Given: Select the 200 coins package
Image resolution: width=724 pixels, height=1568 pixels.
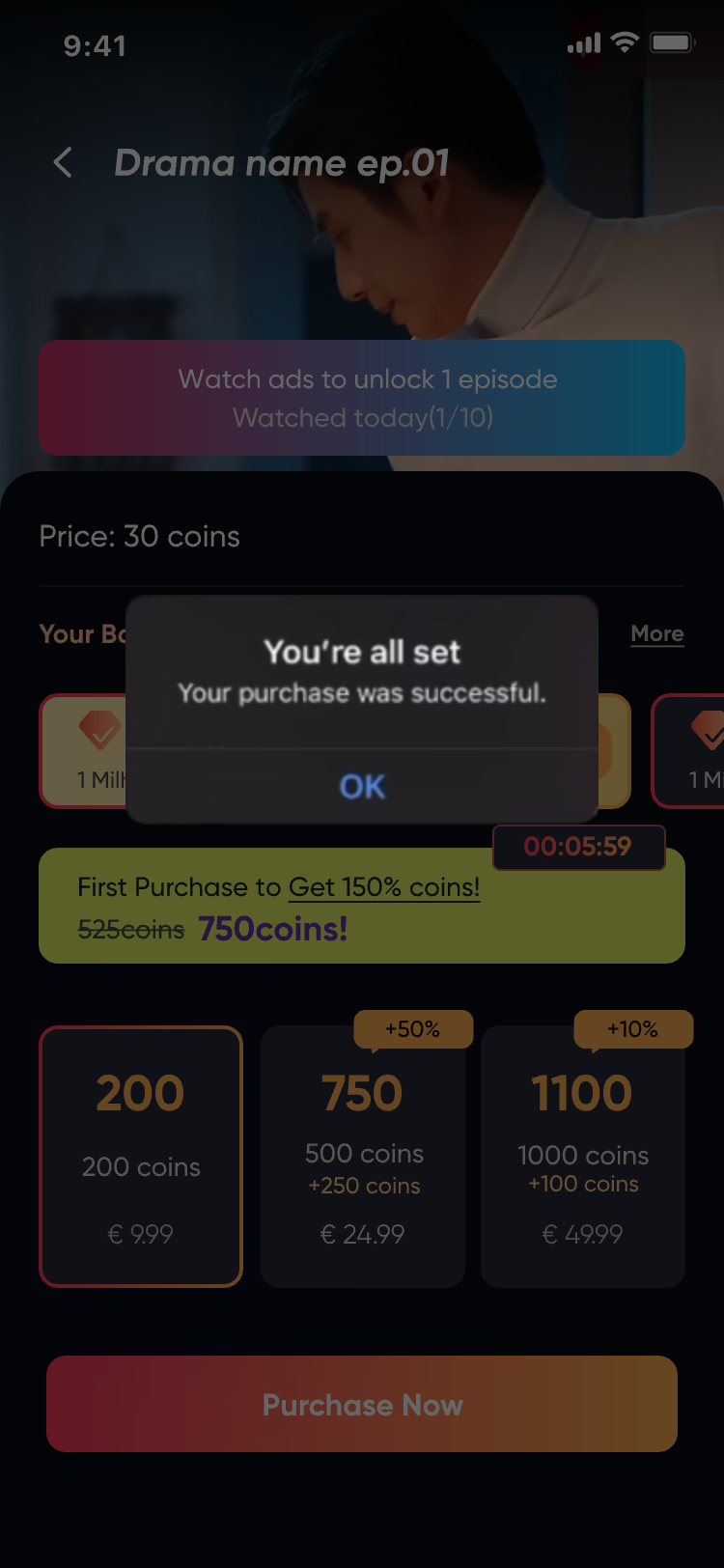Looking at the screenshot, I should tap(141, 1156).
